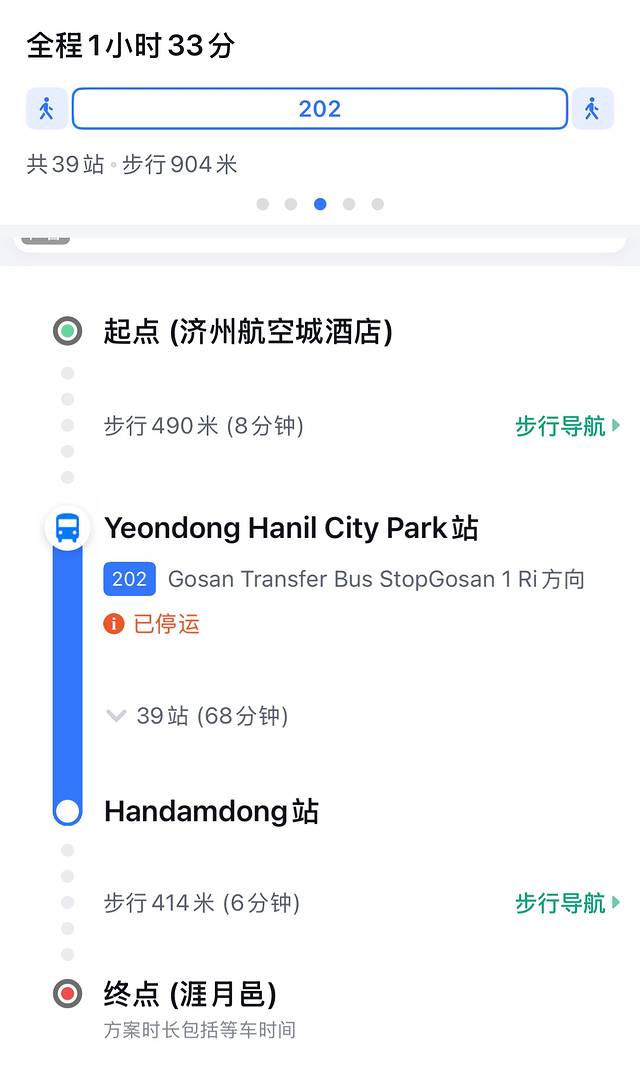Open Handamdong站 stop details
The width and height of the screenshot is (640, 1079).
click(211, 811)
